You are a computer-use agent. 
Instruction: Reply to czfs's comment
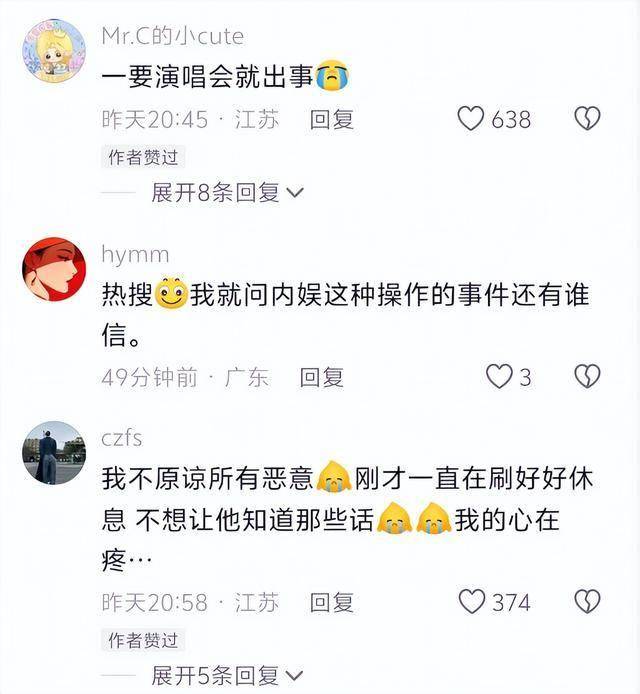331,602
